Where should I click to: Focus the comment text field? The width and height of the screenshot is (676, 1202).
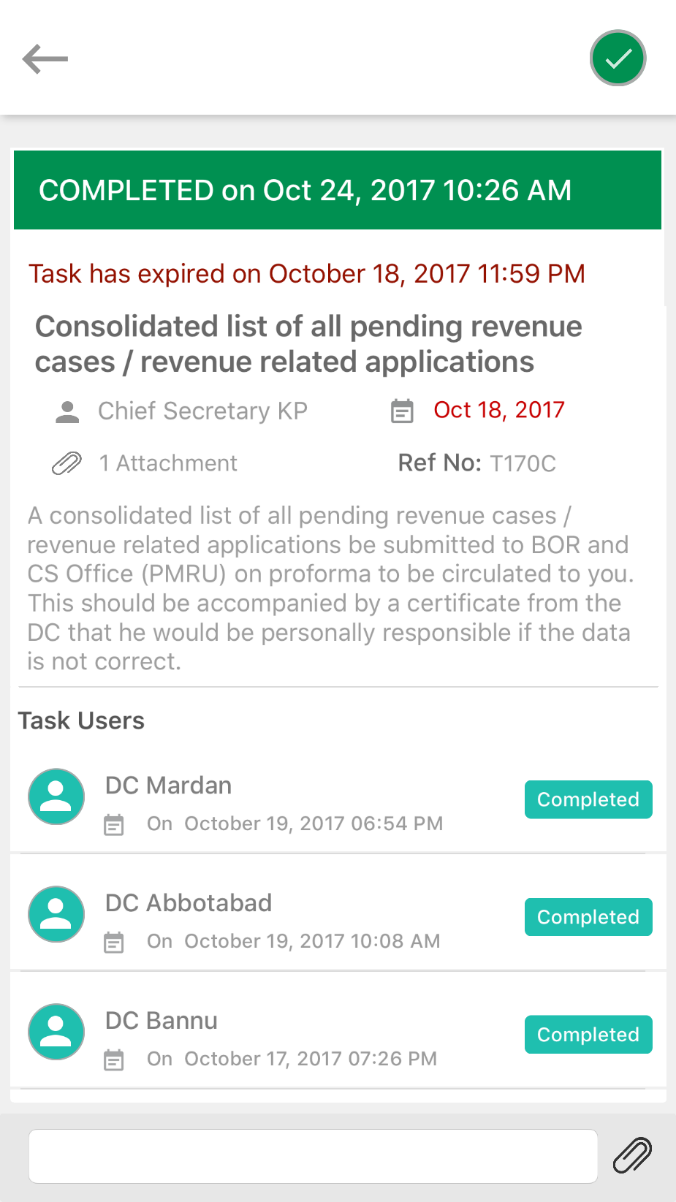(x=313, y=1157)
